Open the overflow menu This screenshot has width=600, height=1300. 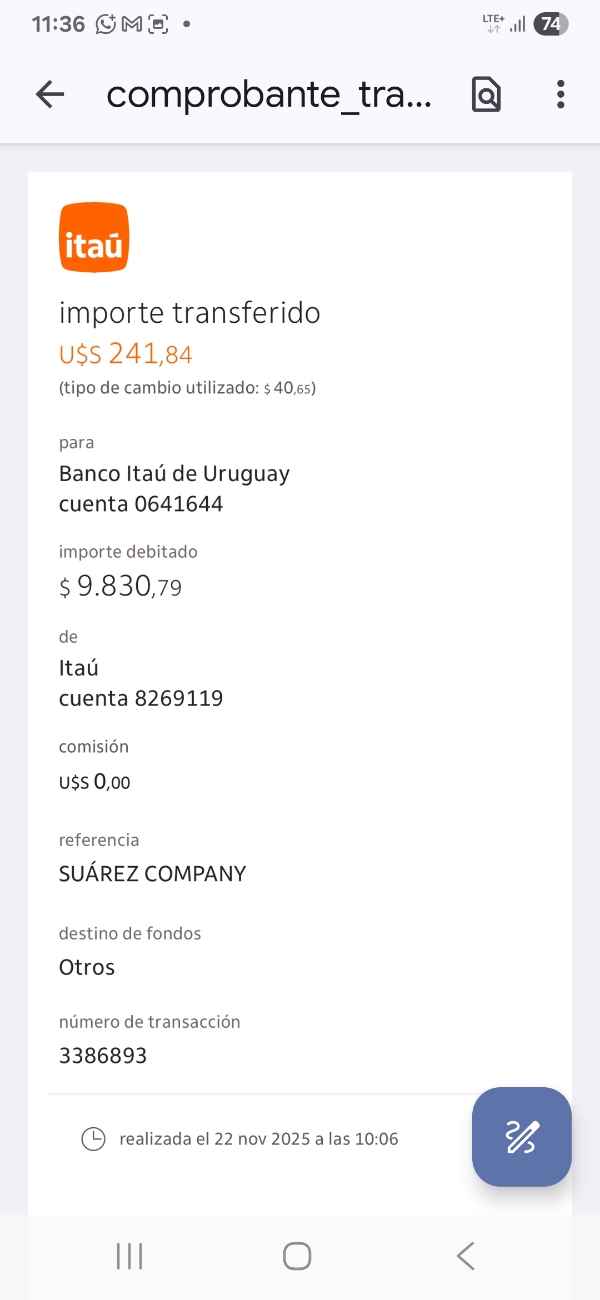click(560, 95)
